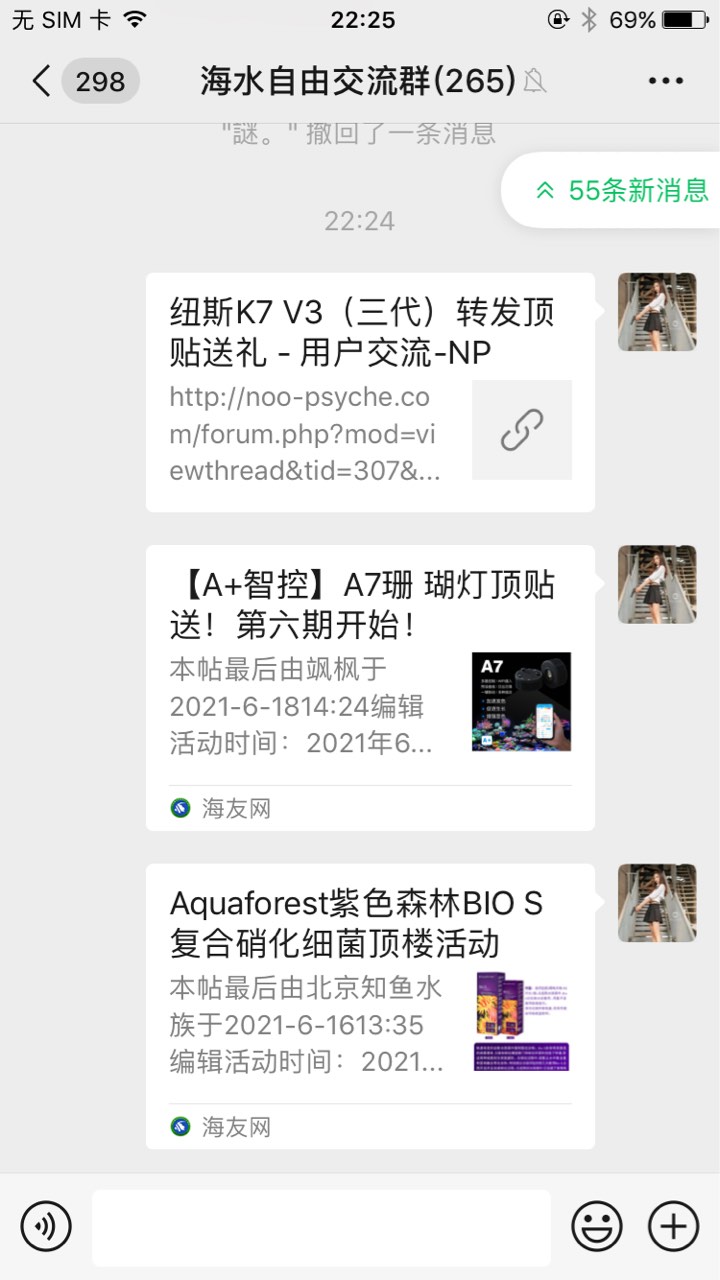Screen dimensions: 720x1280
Task: Open the group chat overflow menu
Action: pyautogui.click(x=665, y=81)
